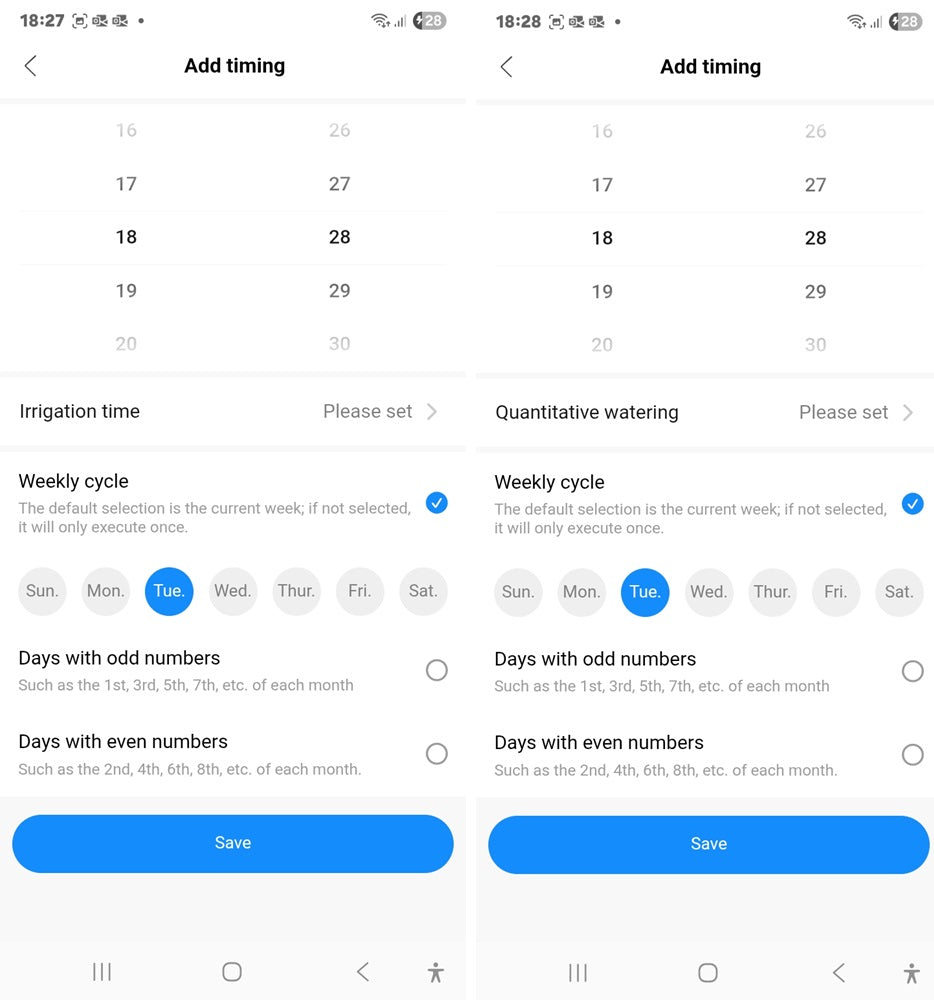Uncheck Weekly cycle on the Irrigation time screen
Image resolution: width=934 pixels, height=1000 pixels.
coord(436,503)
